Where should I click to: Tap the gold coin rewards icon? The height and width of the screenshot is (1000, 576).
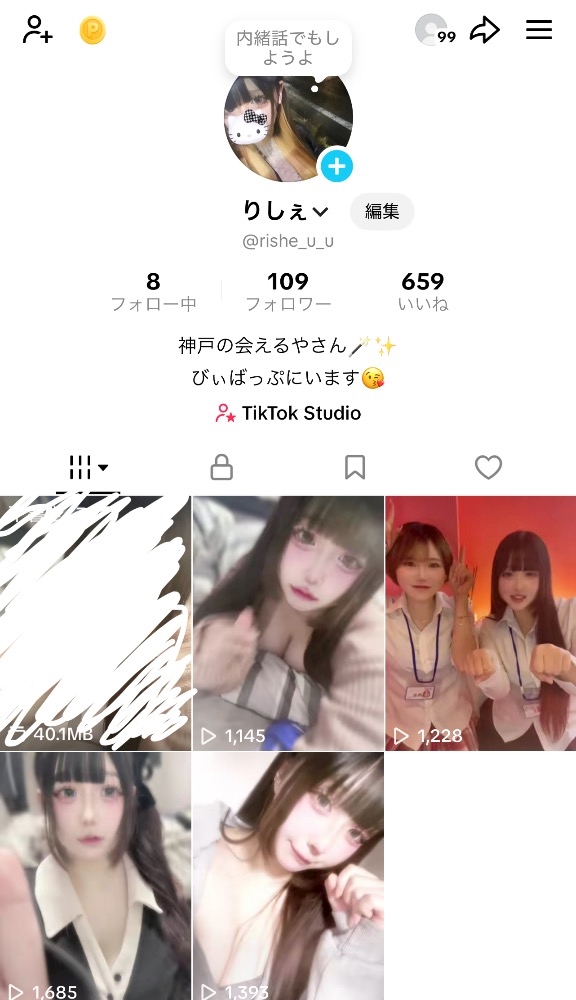tap(92, 30)
